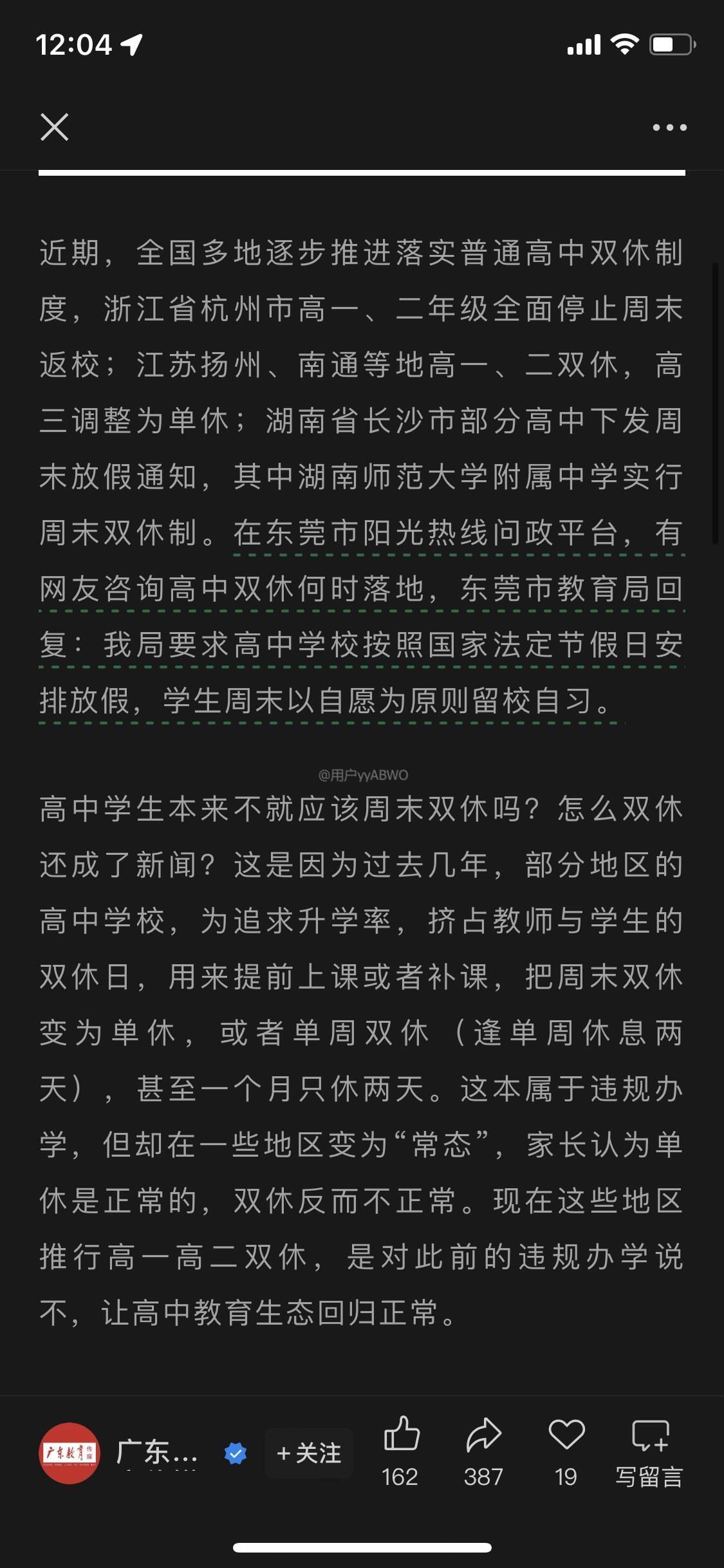Follow the account with +关注 button
Viewport: 724px width, 1568px height.
(309, 1453)
